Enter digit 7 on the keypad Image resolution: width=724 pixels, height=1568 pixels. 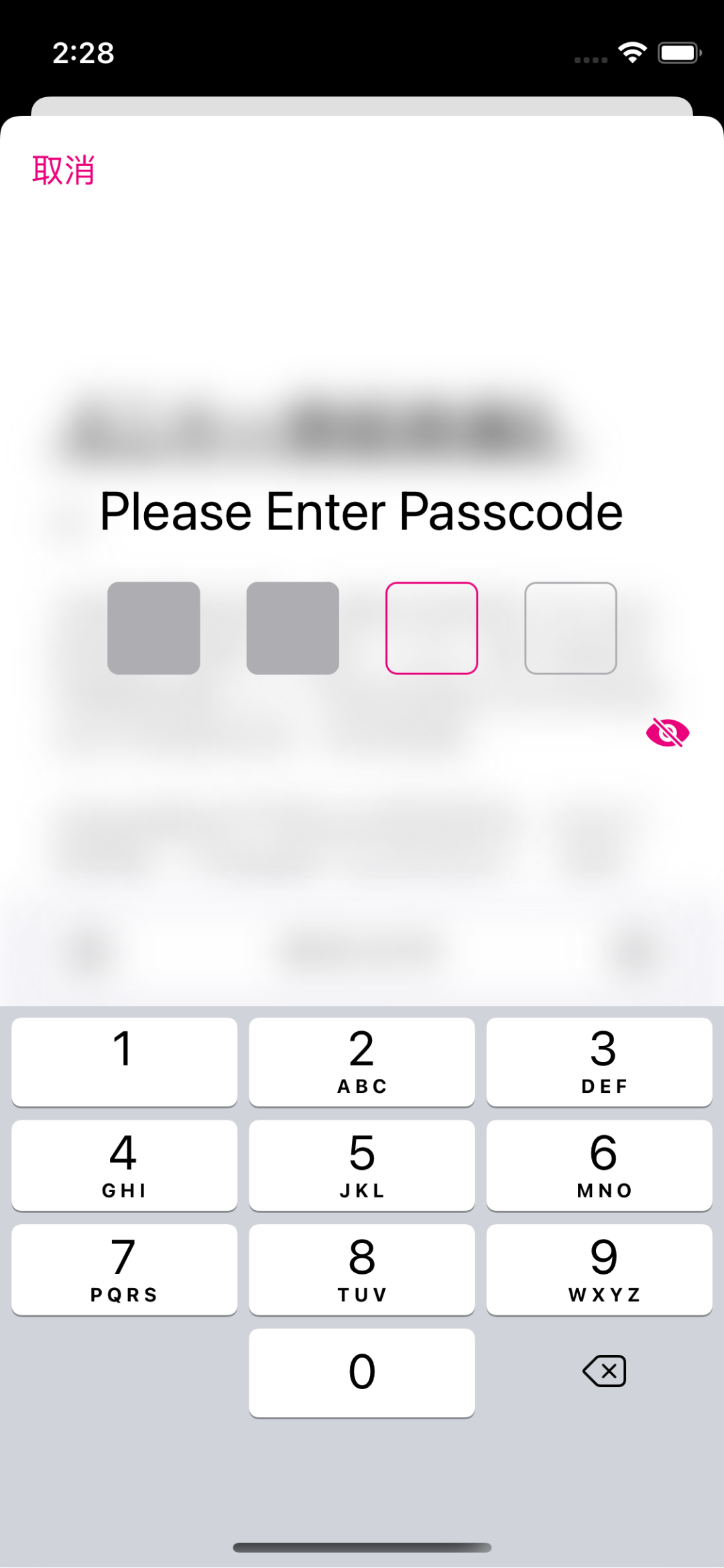125,1269
